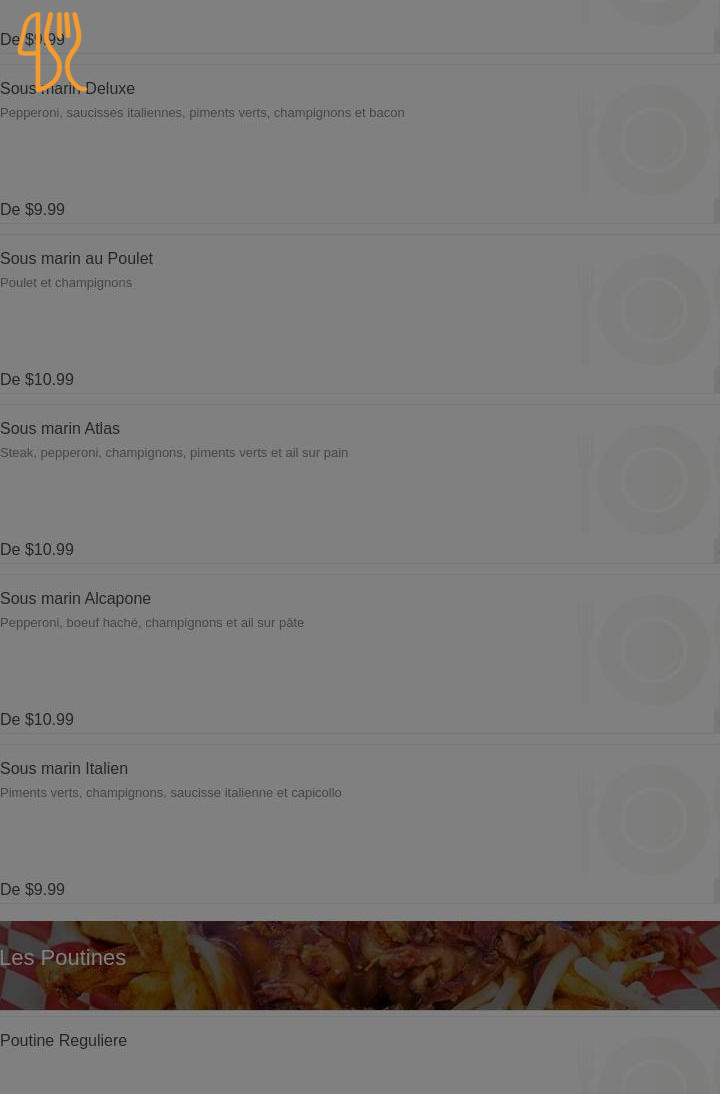Tap the orange fork-and-knife menu icon
The height and width of the screenshot is (1094, 720).
(50, 50)
